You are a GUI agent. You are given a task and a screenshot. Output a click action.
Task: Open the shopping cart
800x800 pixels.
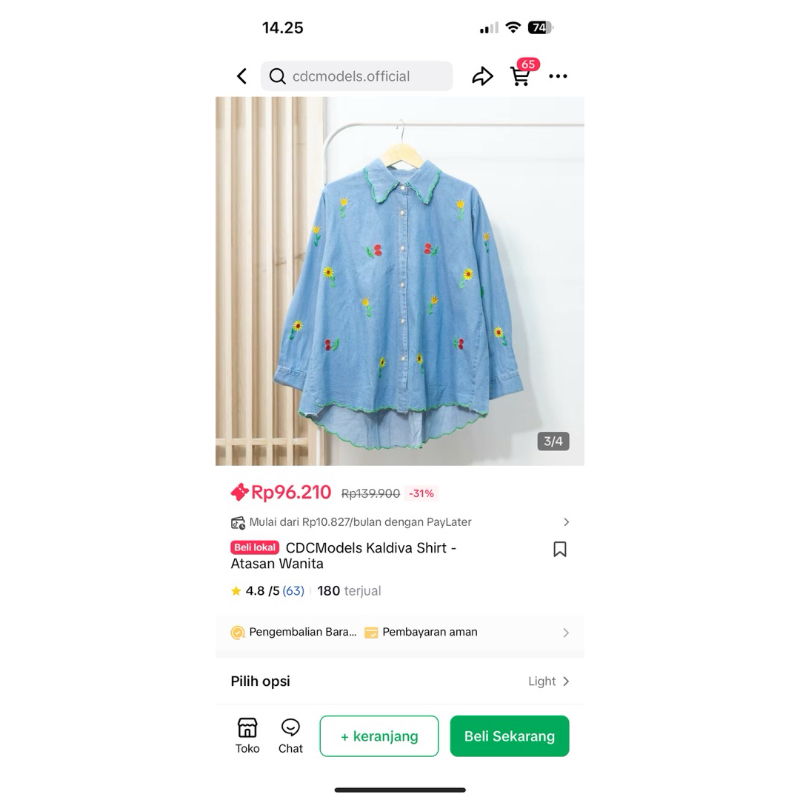[x=521, y=75]
